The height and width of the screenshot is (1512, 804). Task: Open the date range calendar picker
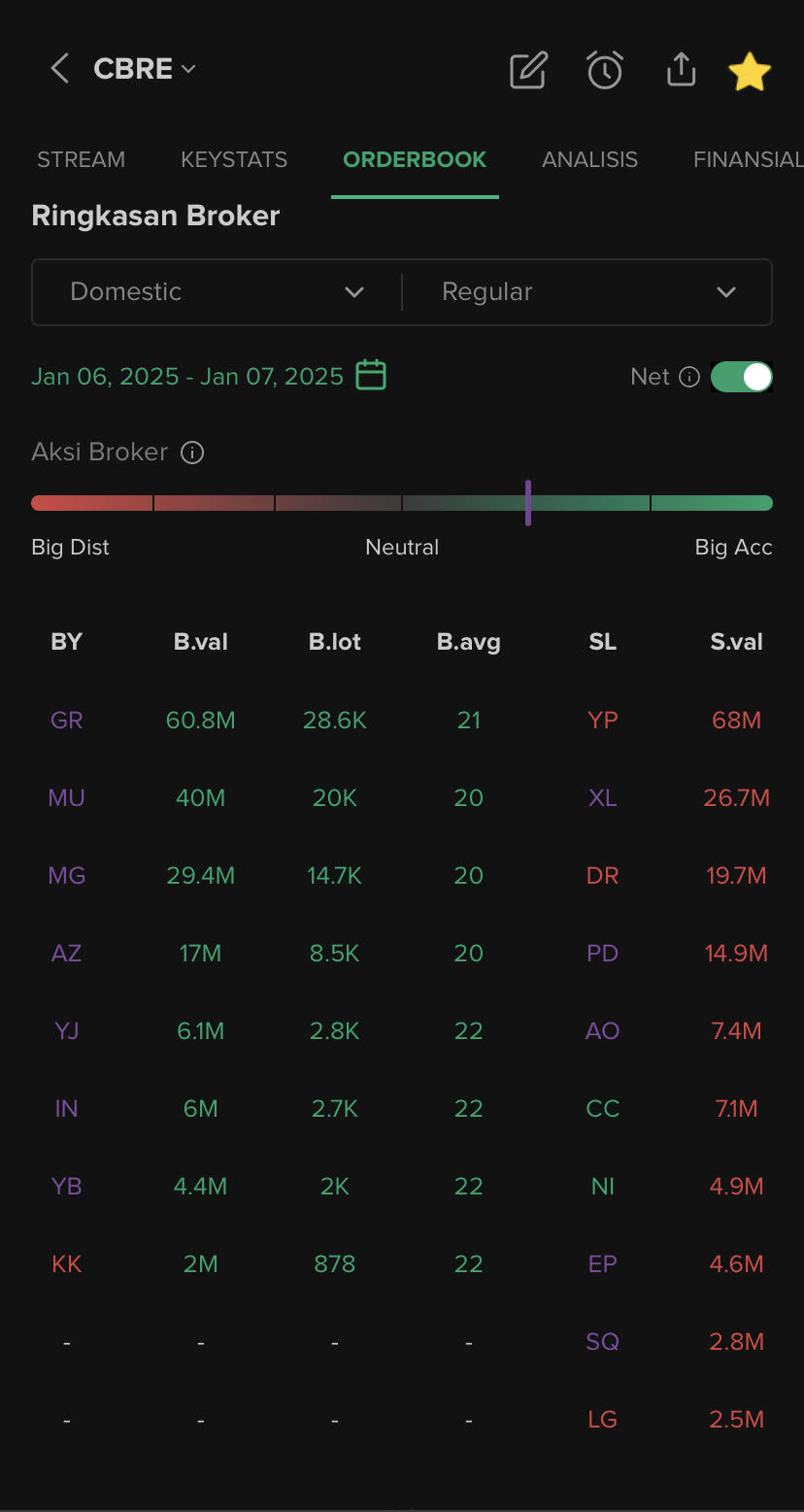click(371, 375)
